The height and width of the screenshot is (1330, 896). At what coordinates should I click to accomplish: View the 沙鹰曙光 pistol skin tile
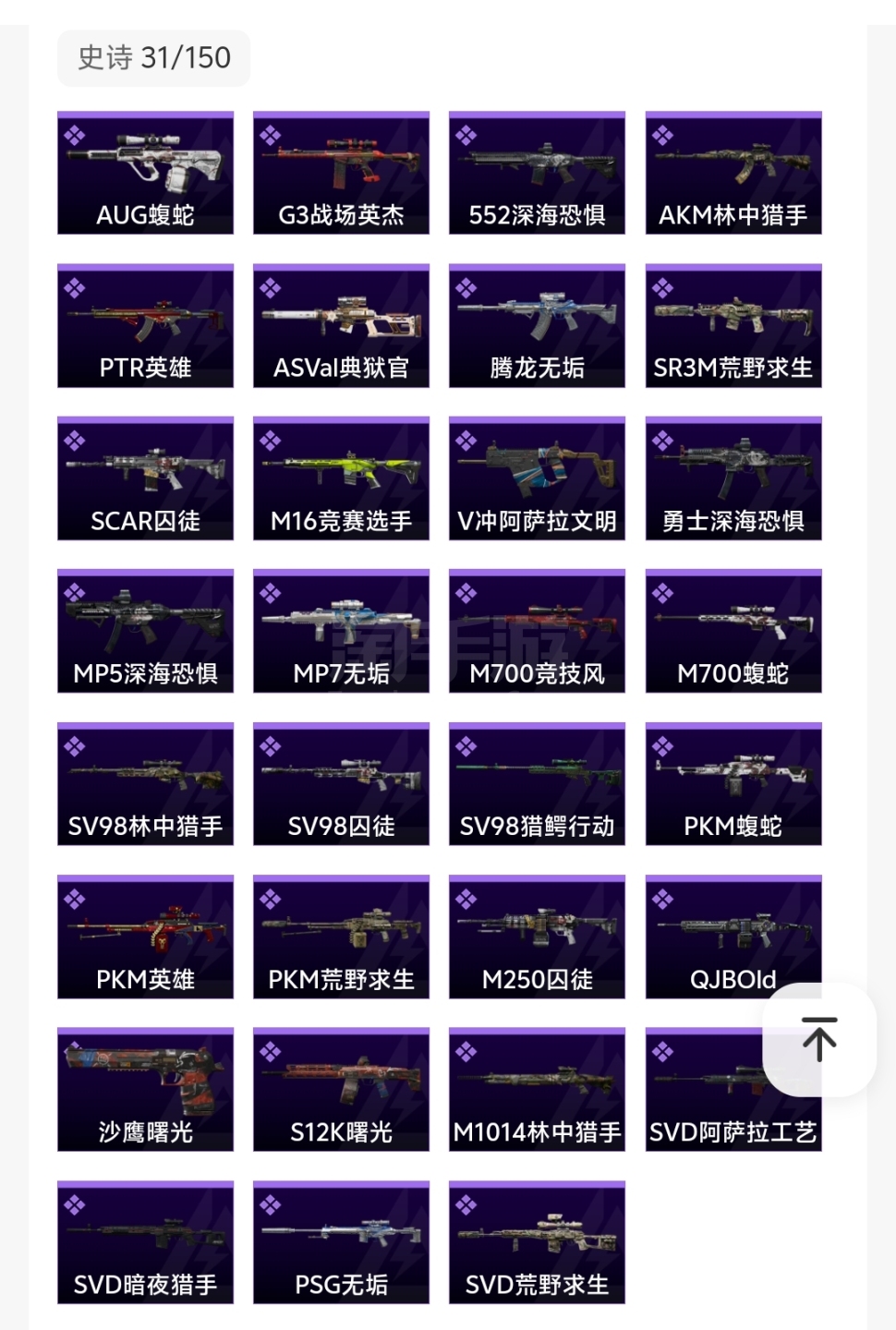tap(145, 1089)
